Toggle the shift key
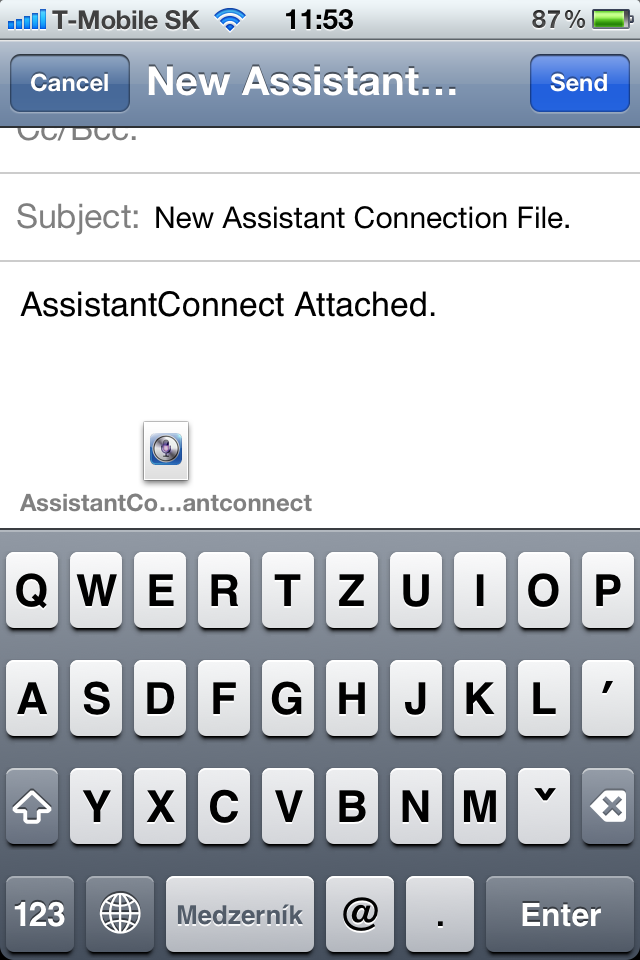 [33, 806]
